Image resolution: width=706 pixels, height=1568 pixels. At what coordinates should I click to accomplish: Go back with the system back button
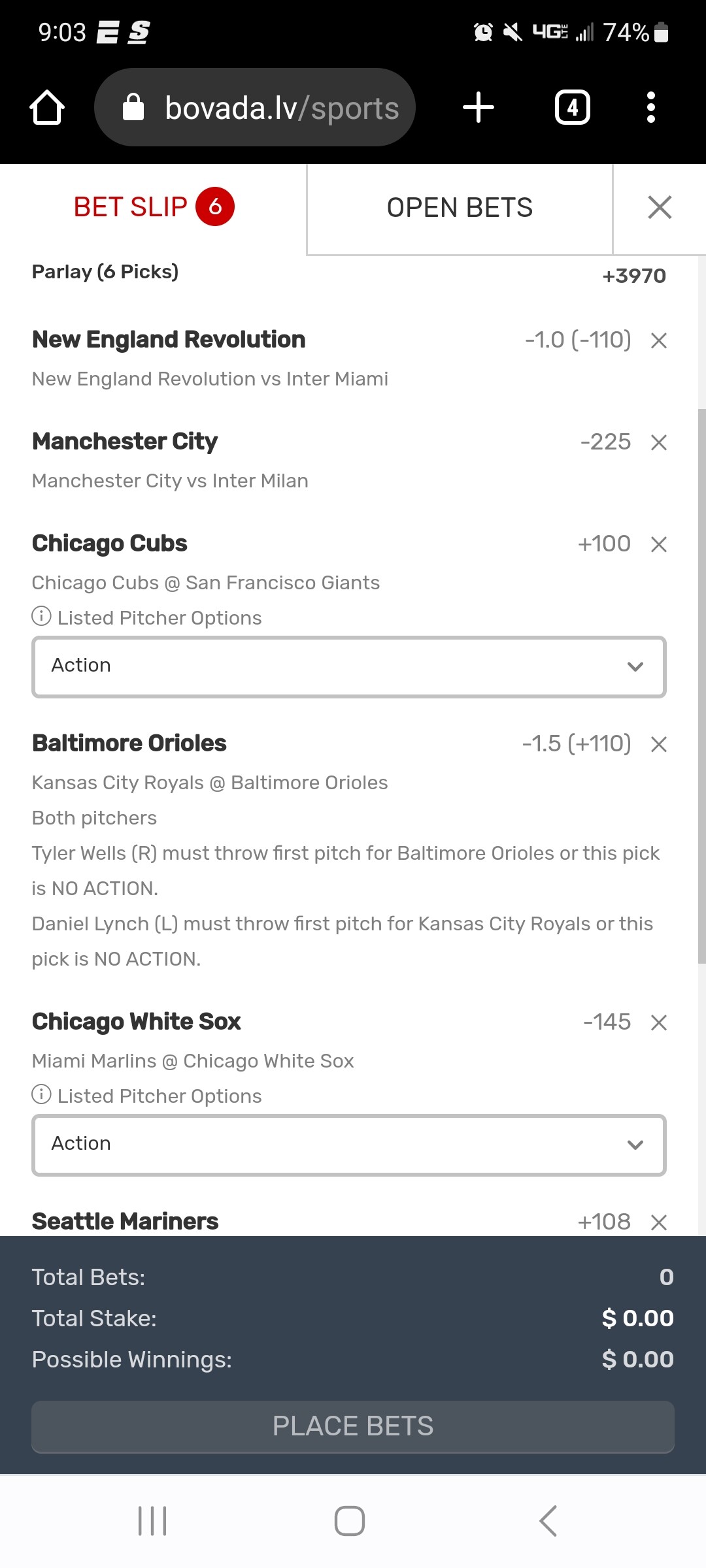pyautogui.click(x=548, y=1521)
